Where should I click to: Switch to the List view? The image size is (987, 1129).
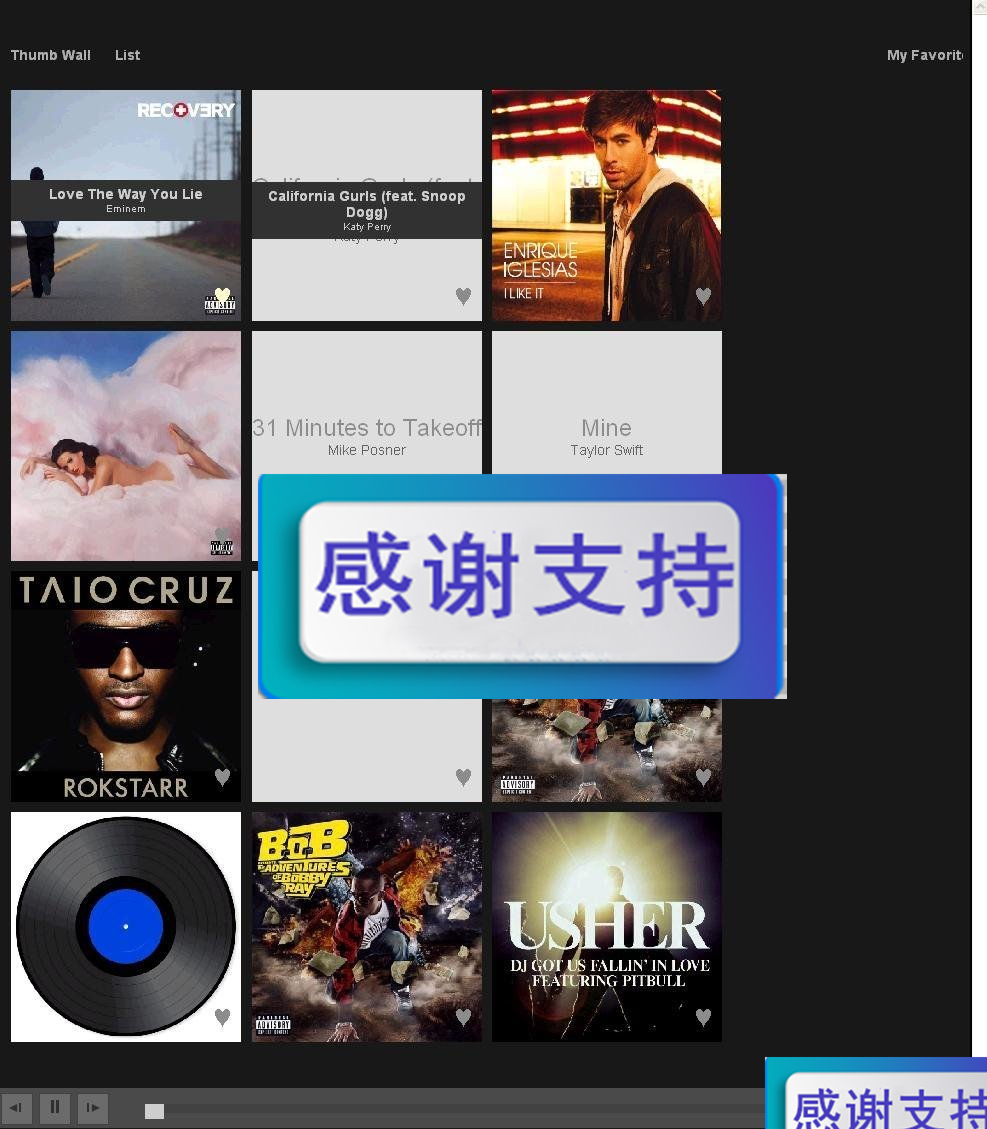[127, 55]
